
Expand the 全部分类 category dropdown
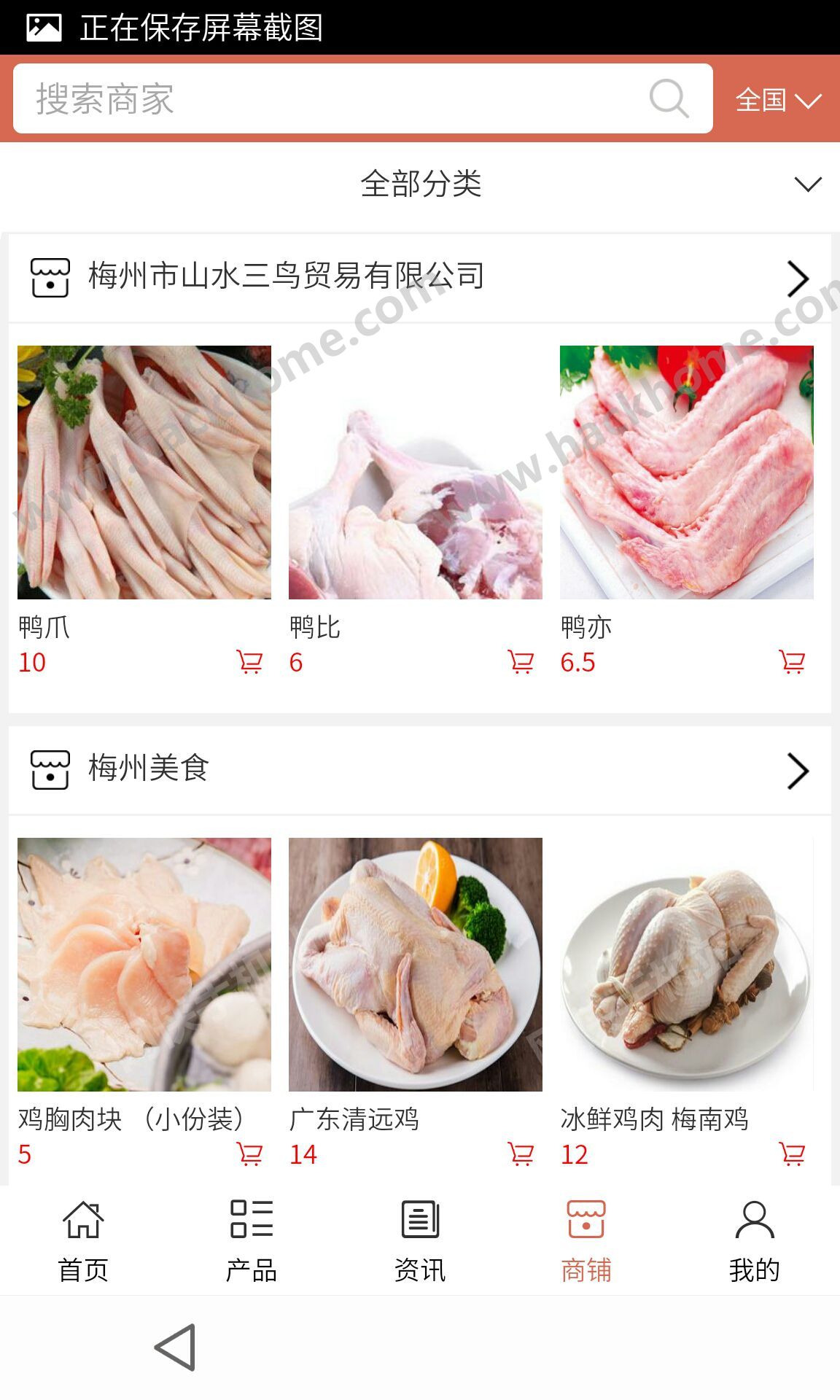coord(420,184)
